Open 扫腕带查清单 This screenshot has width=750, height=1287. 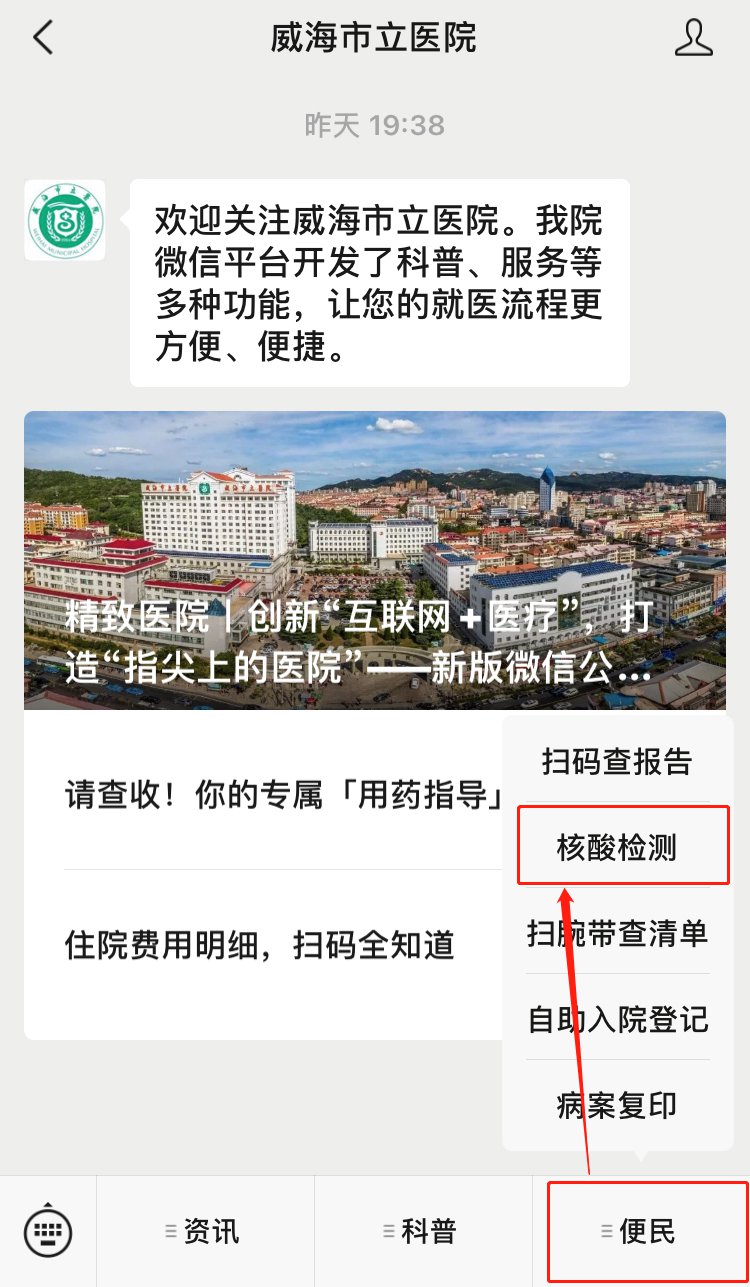coord(617,934)
